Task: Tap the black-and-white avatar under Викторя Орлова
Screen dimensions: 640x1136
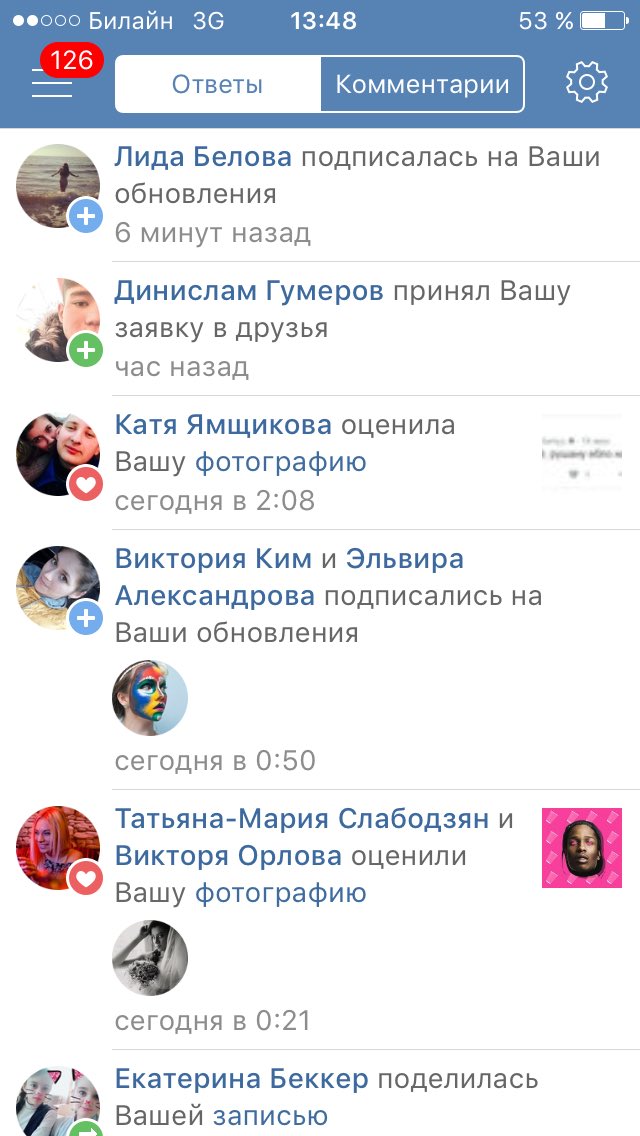Action: point(150,957)
